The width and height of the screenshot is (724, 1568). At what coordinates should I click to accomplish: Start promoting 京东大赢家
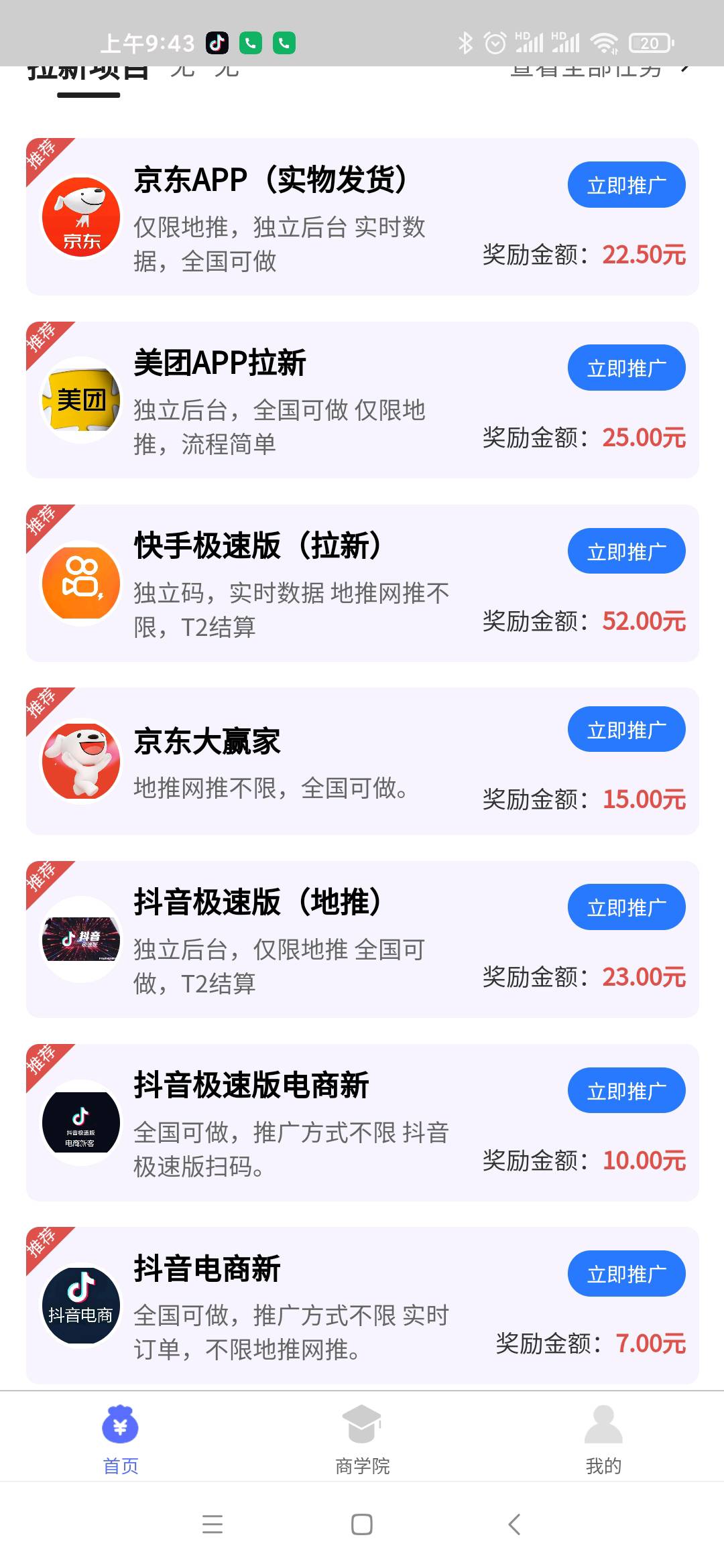coord(626,730)
